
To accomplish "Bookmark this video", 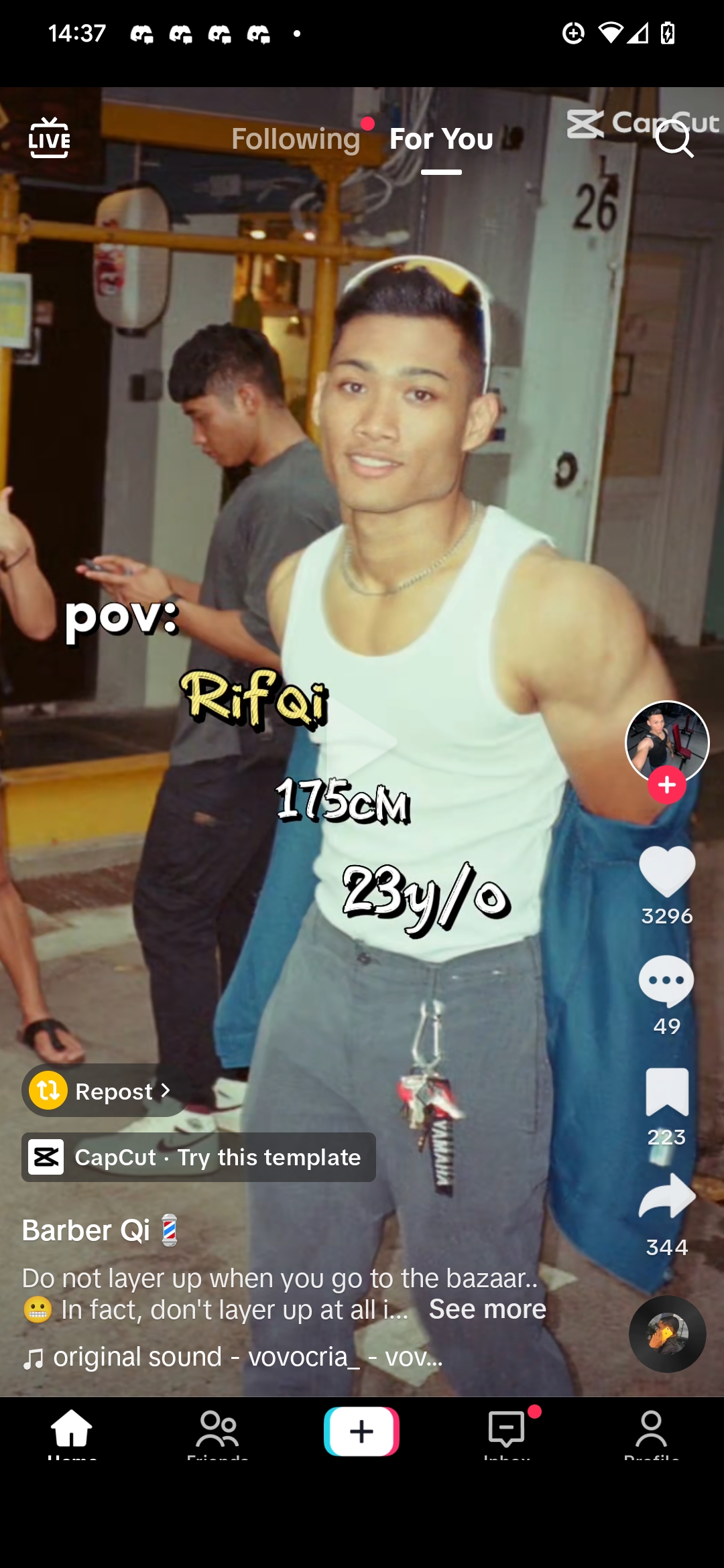I will (x=667, y=1092).
